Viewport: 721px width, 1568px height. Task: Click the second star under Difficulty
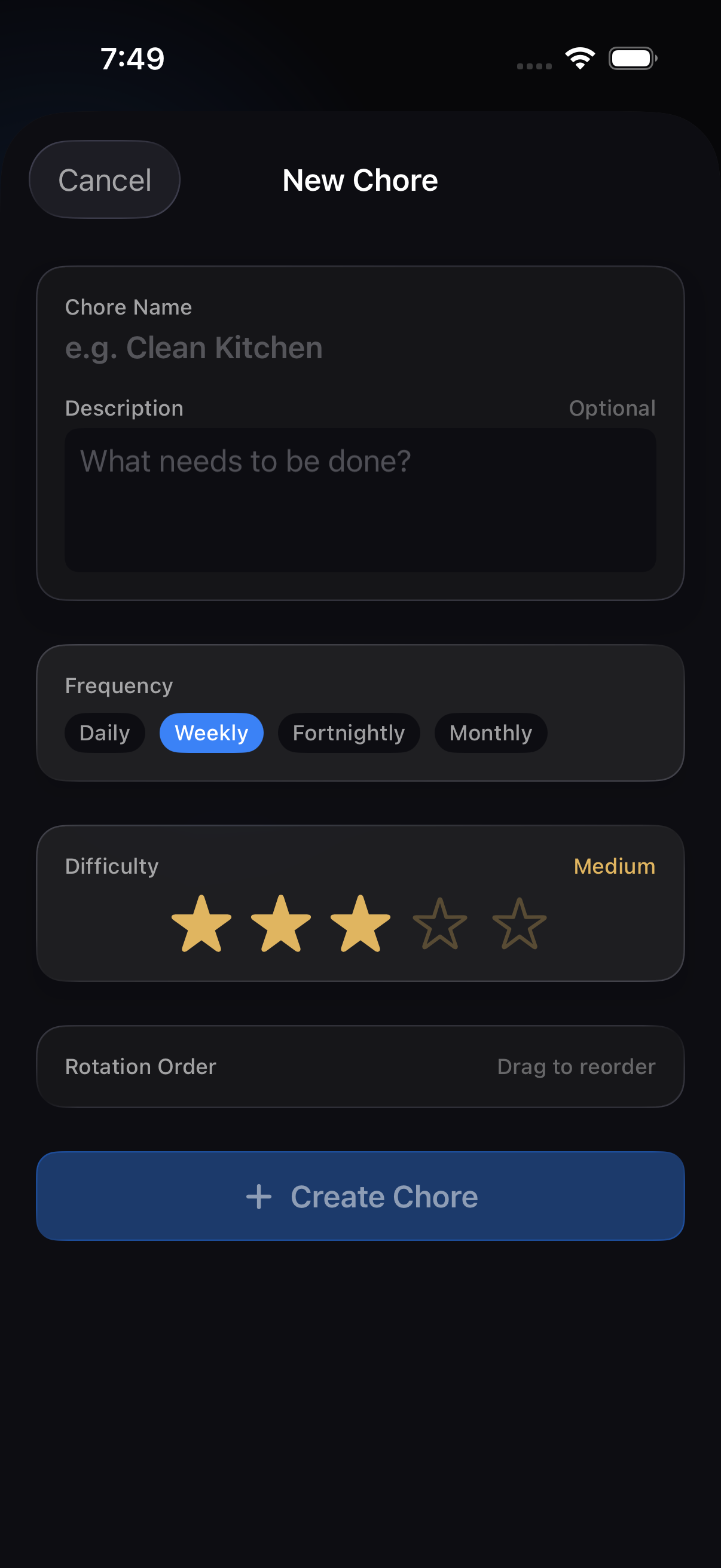[280, 925]
